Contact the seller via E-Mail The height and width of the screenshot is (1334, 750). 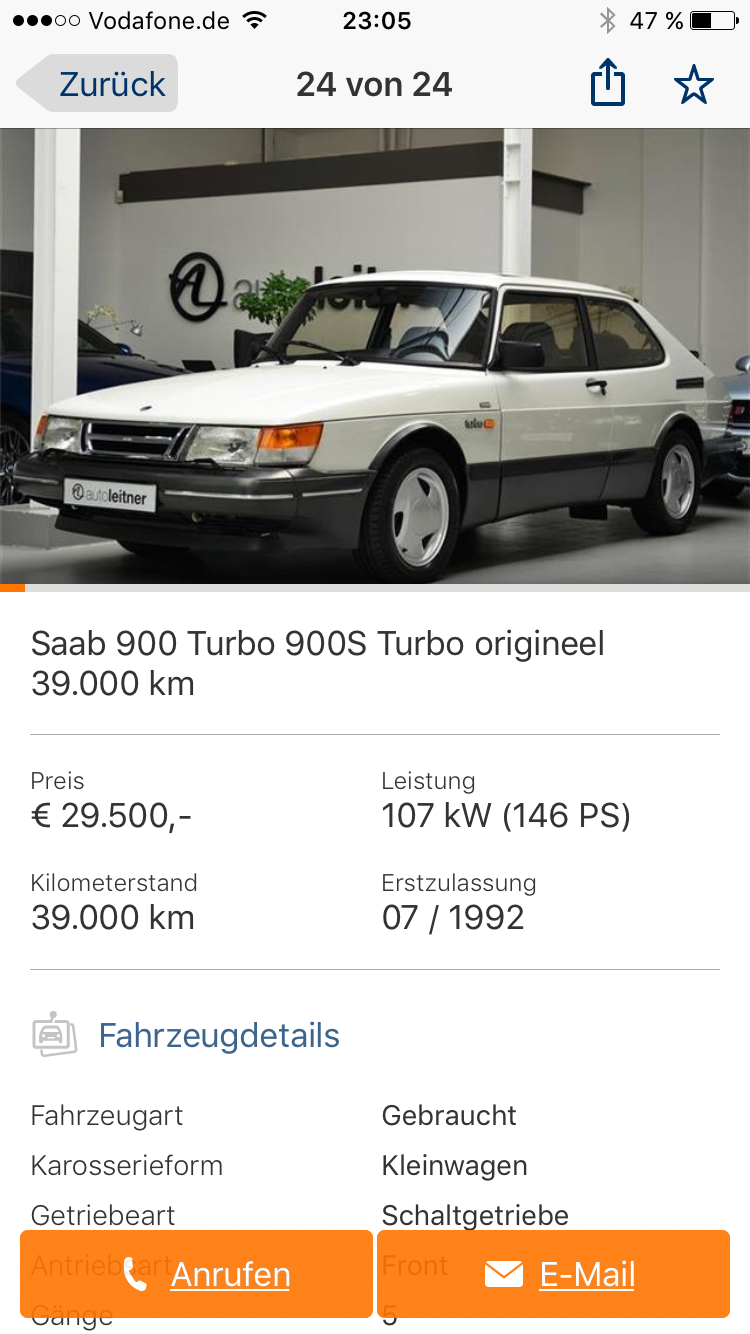coord(553,1274)
